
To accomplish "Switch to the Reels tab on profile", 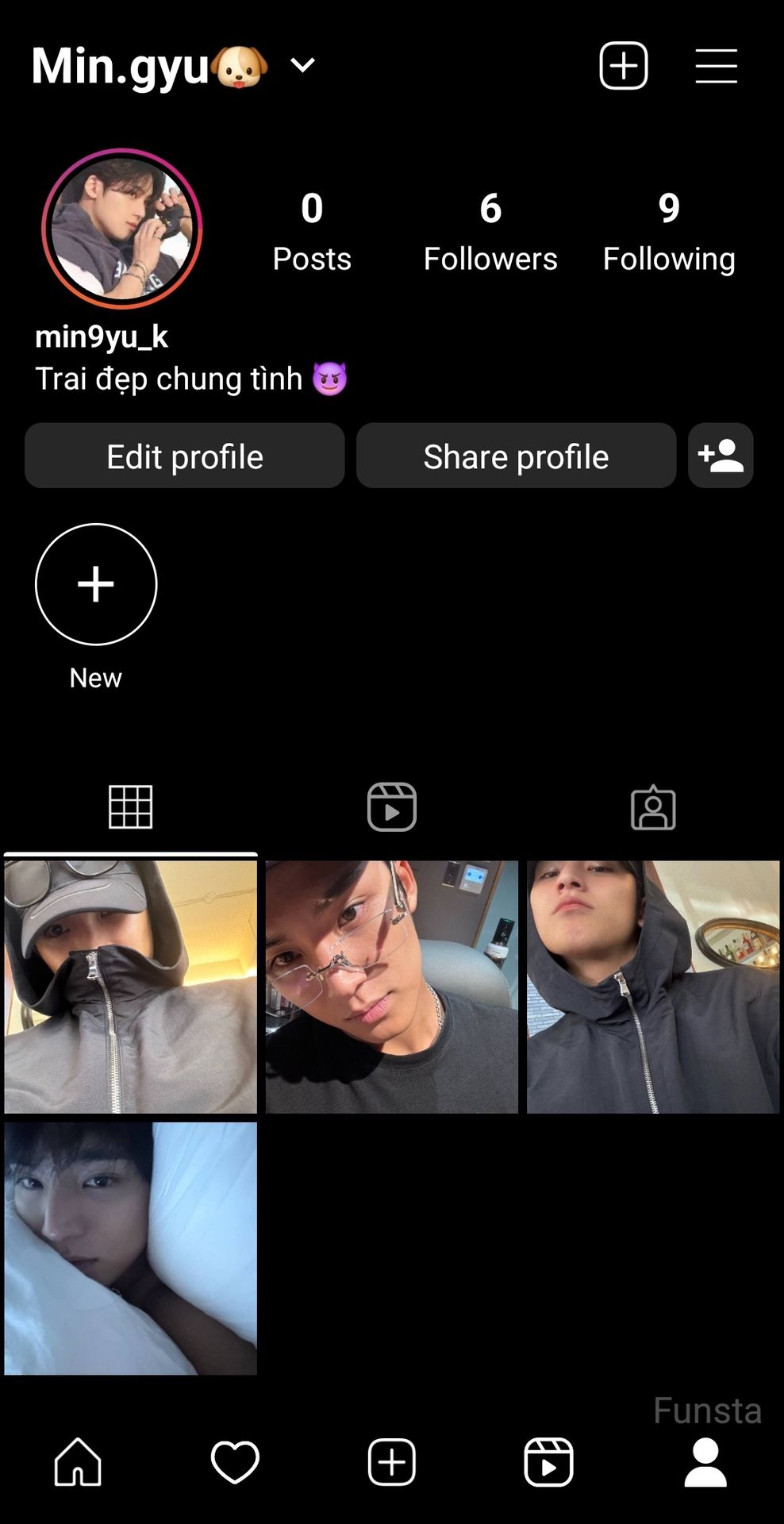I will click(x=391, y=807).
